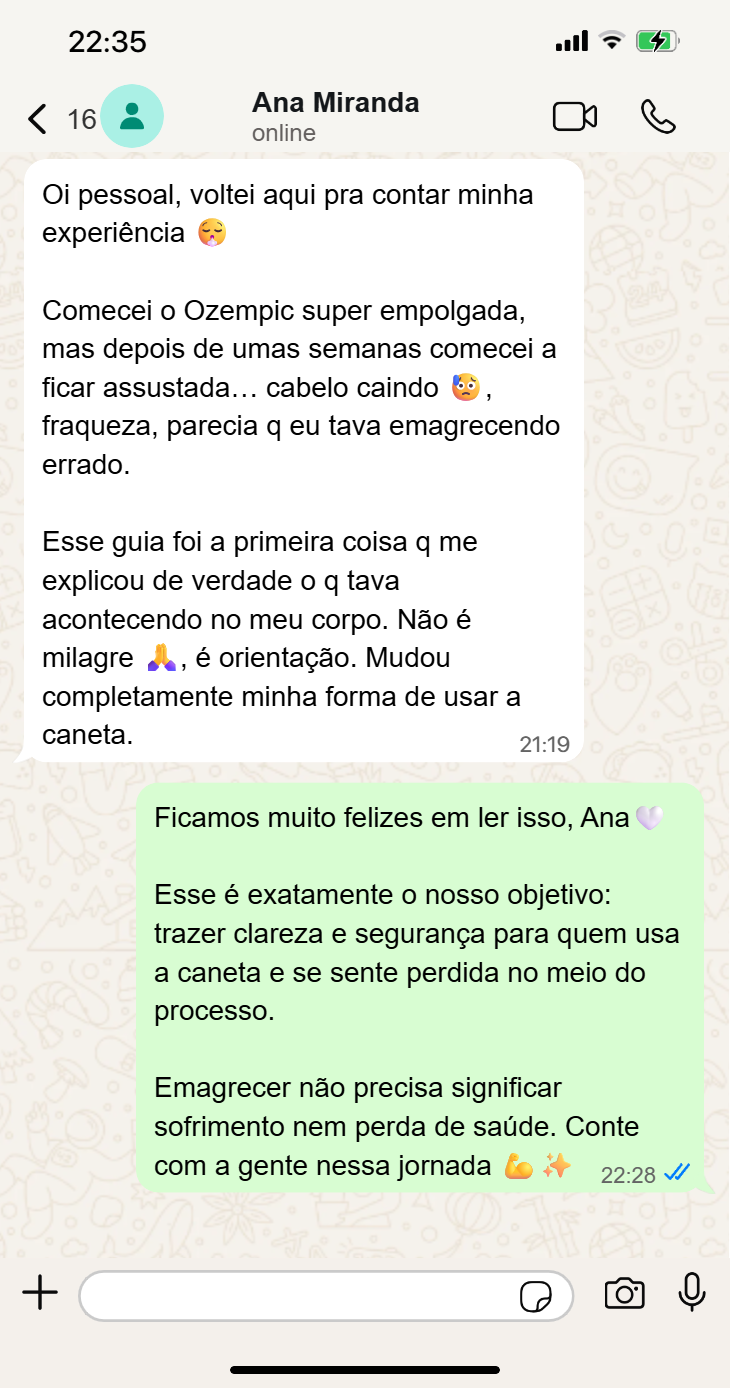Screen dimensions: 730x1388
Task: Start a video call with Ana Miranda
Action: point(575,116)
